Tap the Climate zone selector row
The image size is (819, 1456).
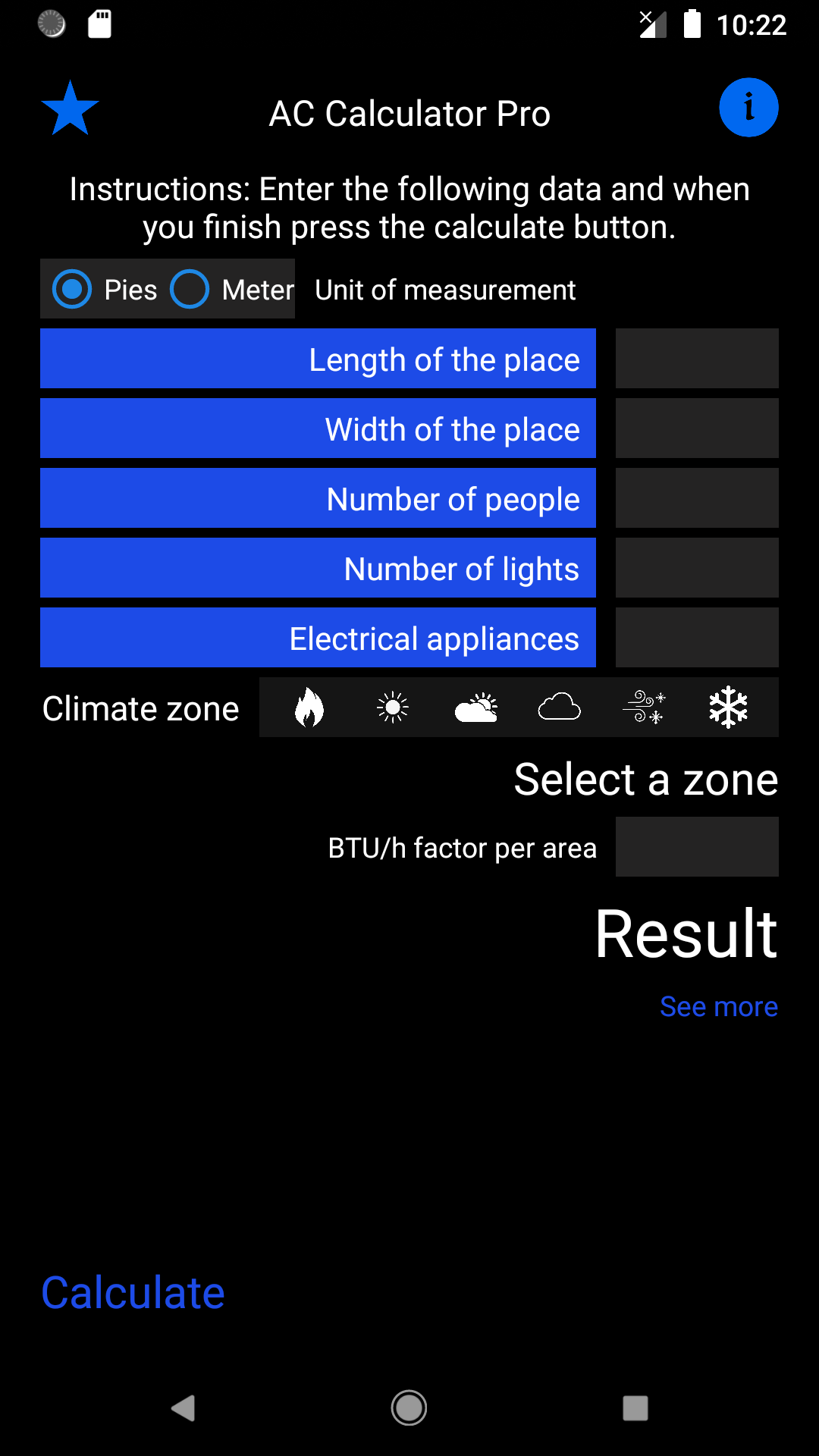coord(140,708)
